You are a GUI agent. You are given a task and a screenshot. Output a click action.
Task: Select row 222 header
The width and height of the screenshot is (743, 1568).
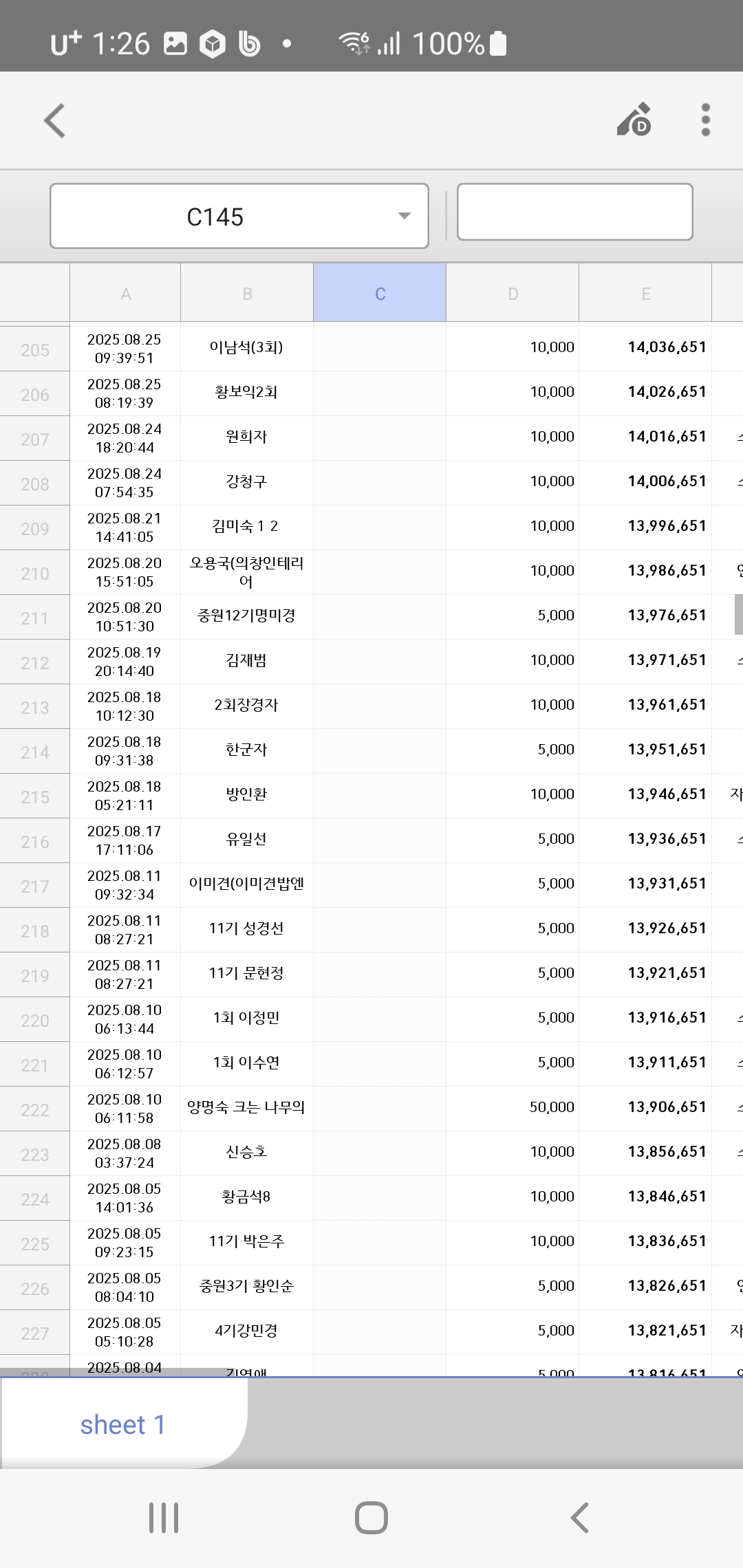34,1109
